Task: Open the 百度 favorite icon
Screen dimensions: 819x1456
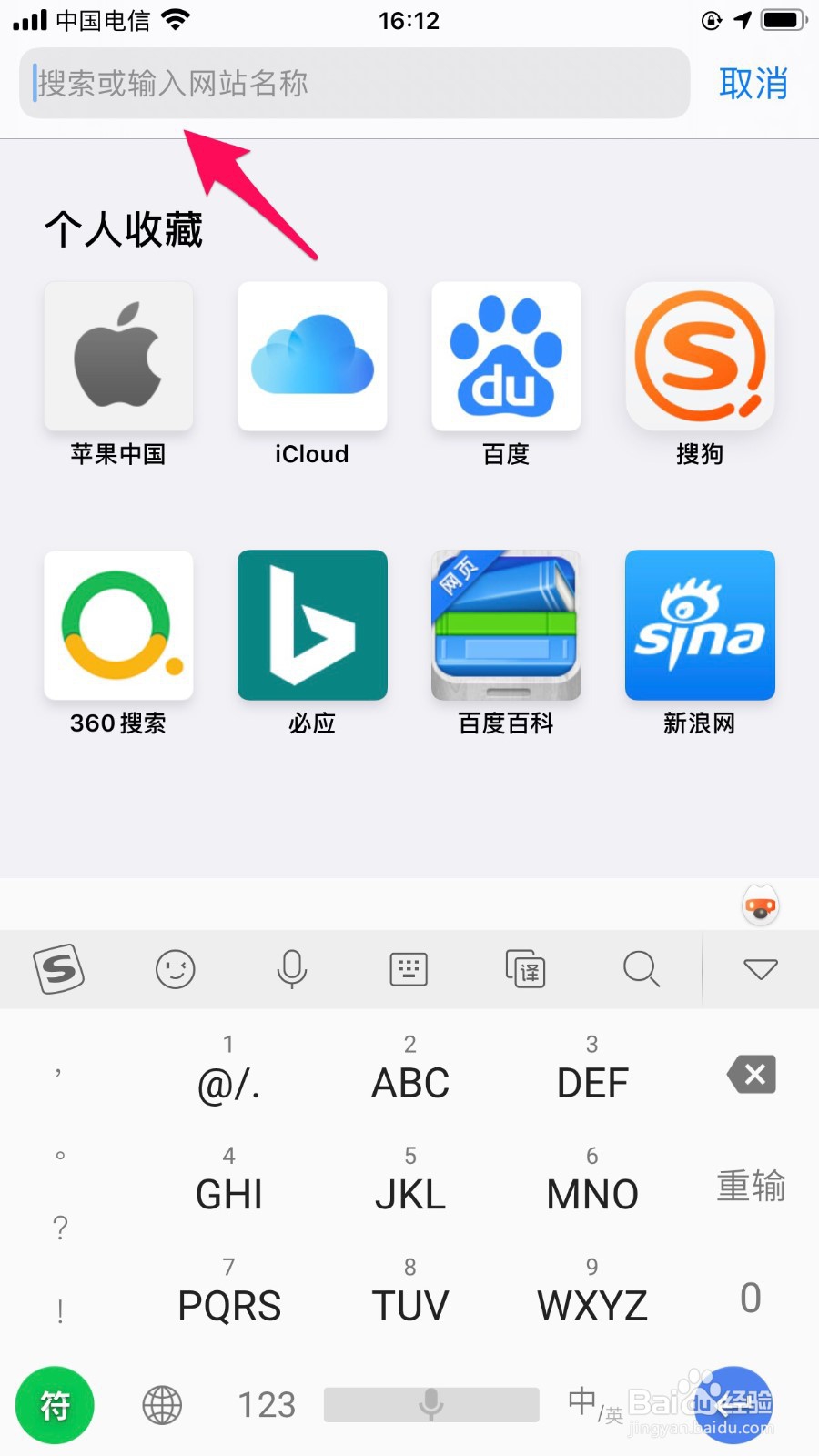Action: click(x=505, y=356)
